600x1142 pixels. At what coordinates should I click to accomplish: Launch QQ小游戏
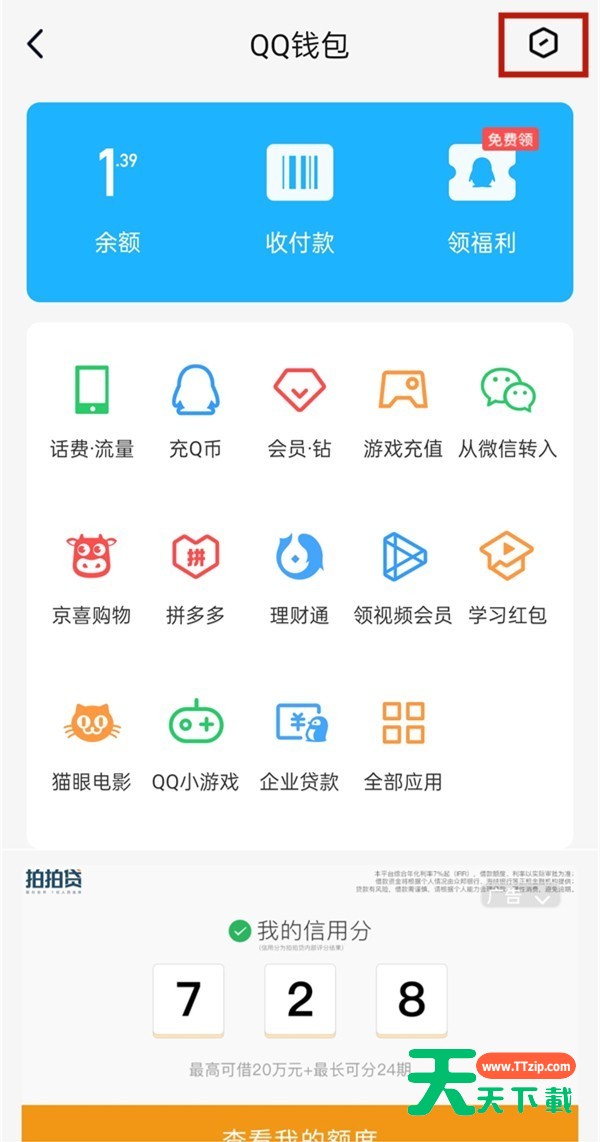[195, 744]
